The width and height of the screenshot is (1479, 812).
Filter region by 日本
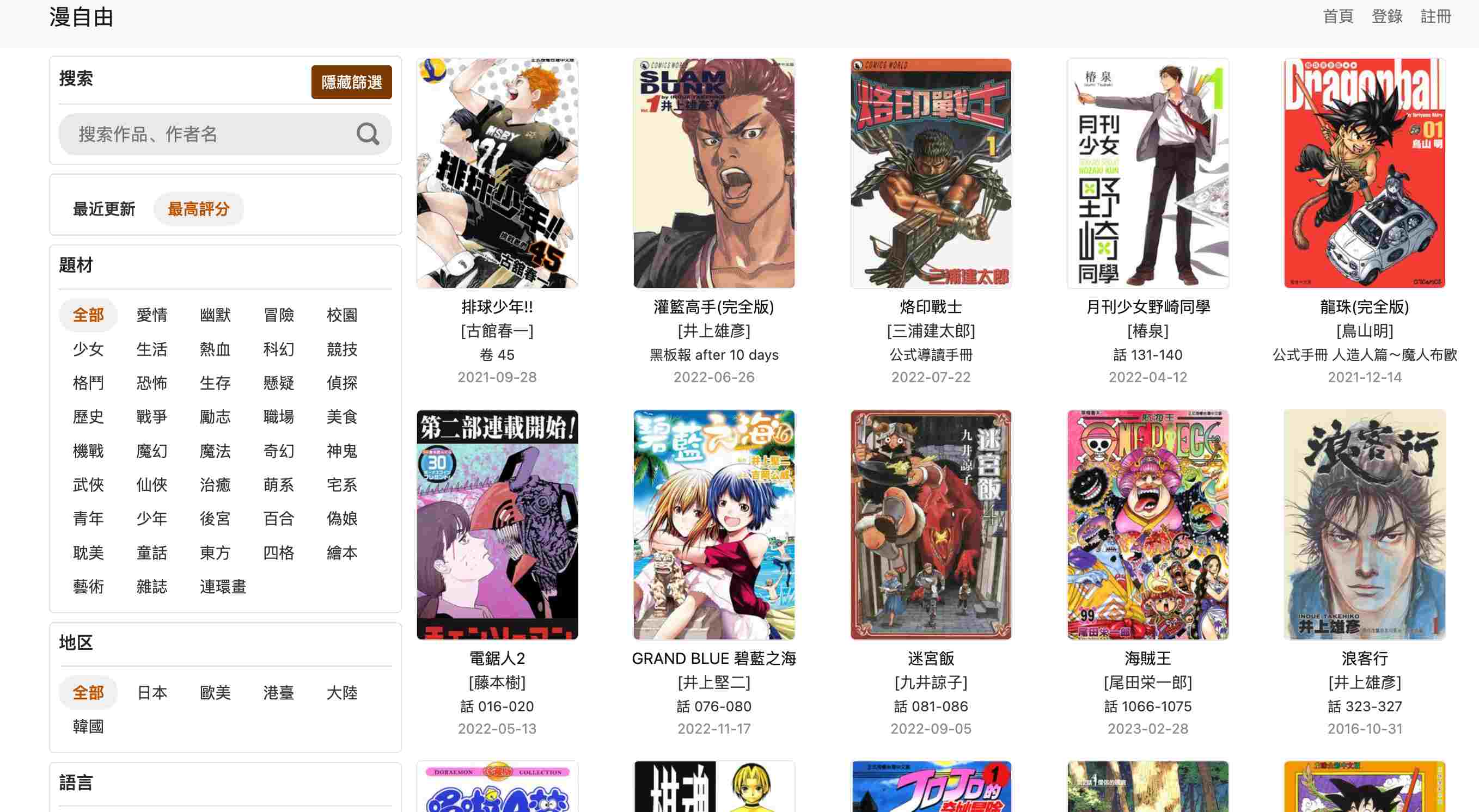coord(151,693)
